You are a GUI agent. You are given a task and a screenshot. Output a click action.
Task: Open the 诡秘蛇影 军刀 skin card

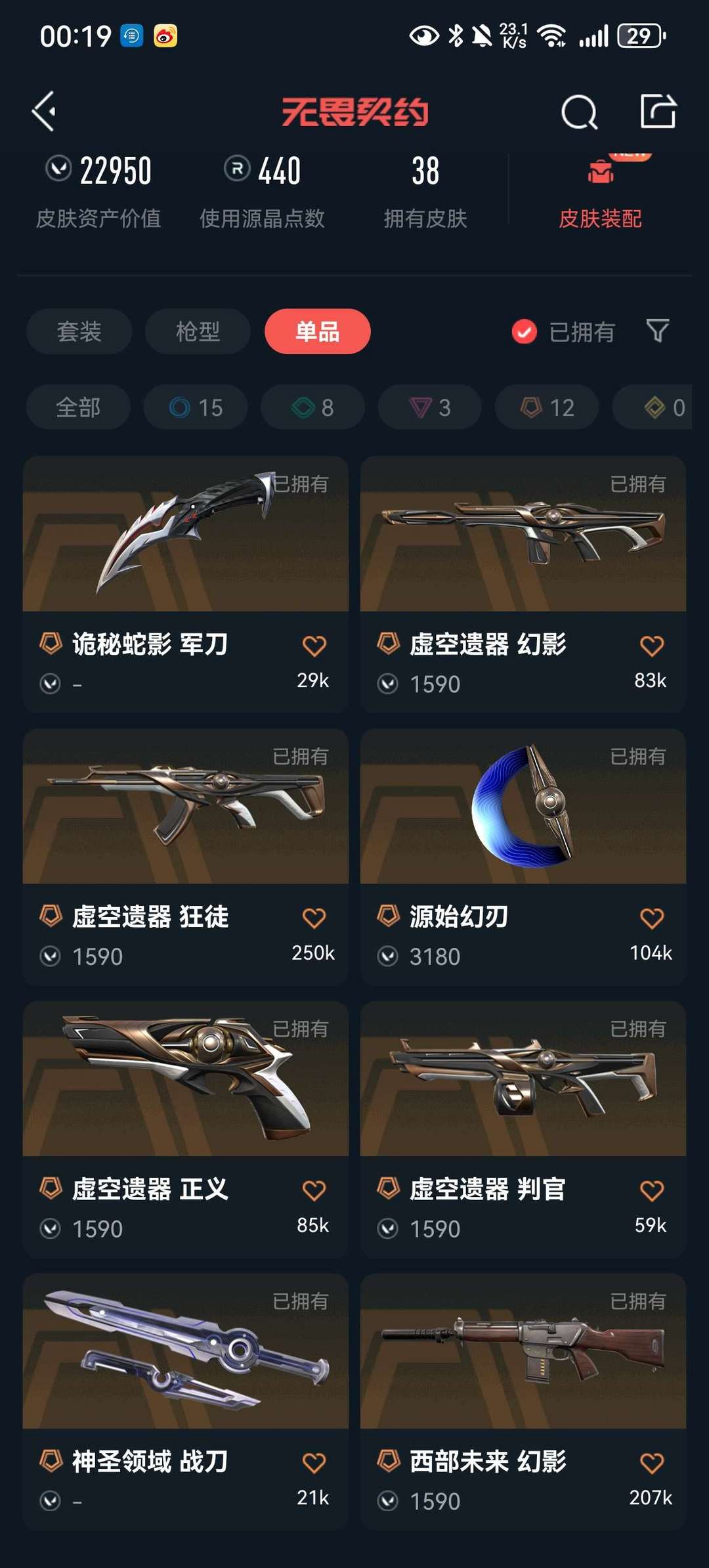[x=186, y=585]
